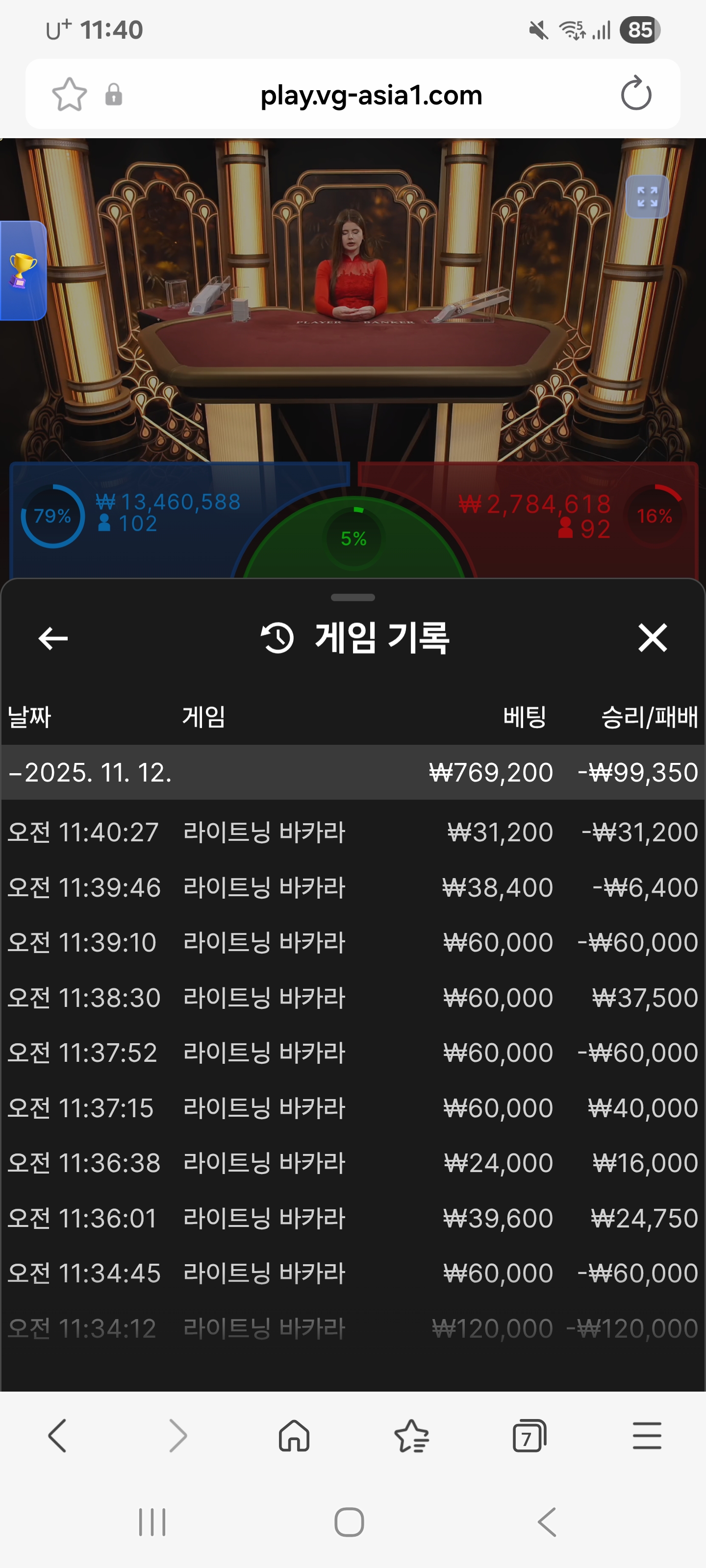
Task: Open the 오전 11:37:52 game record
Action: point(353,1053)
